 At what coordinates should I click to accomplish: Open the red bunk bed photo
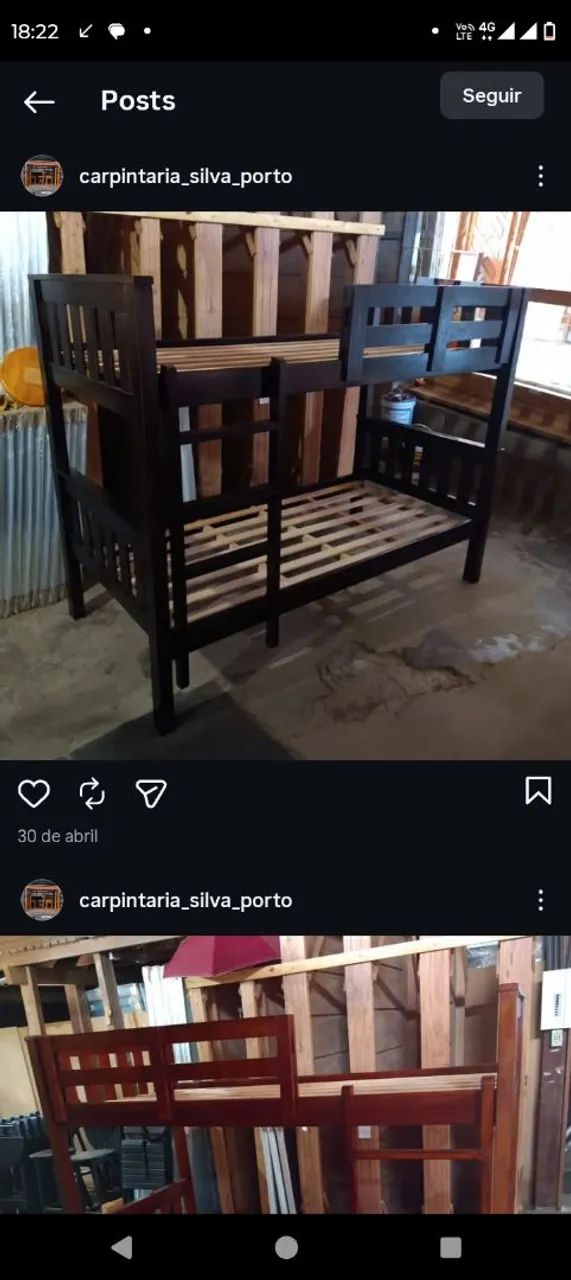click(x=285, y=1075)
